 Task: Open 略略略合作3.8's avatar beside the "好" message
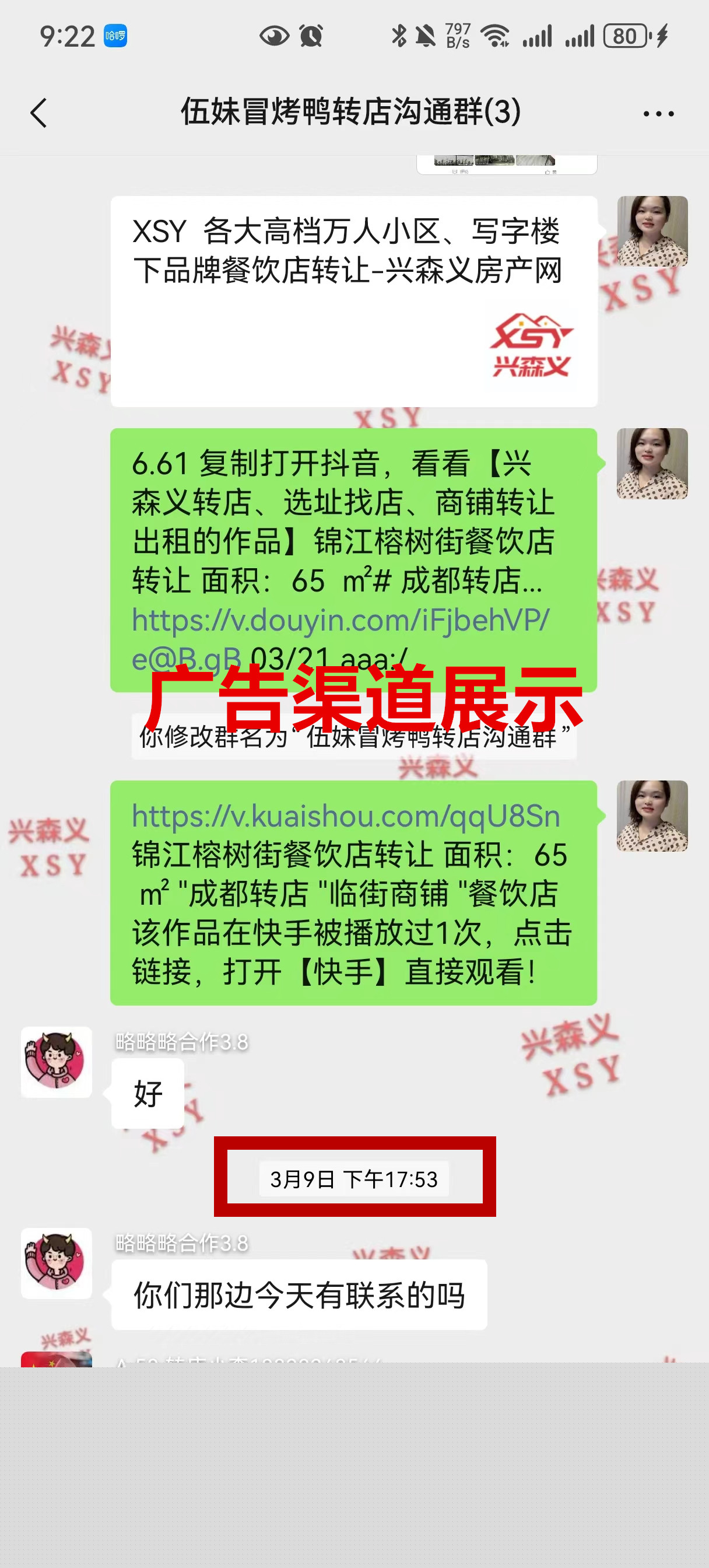[57, 1062]
